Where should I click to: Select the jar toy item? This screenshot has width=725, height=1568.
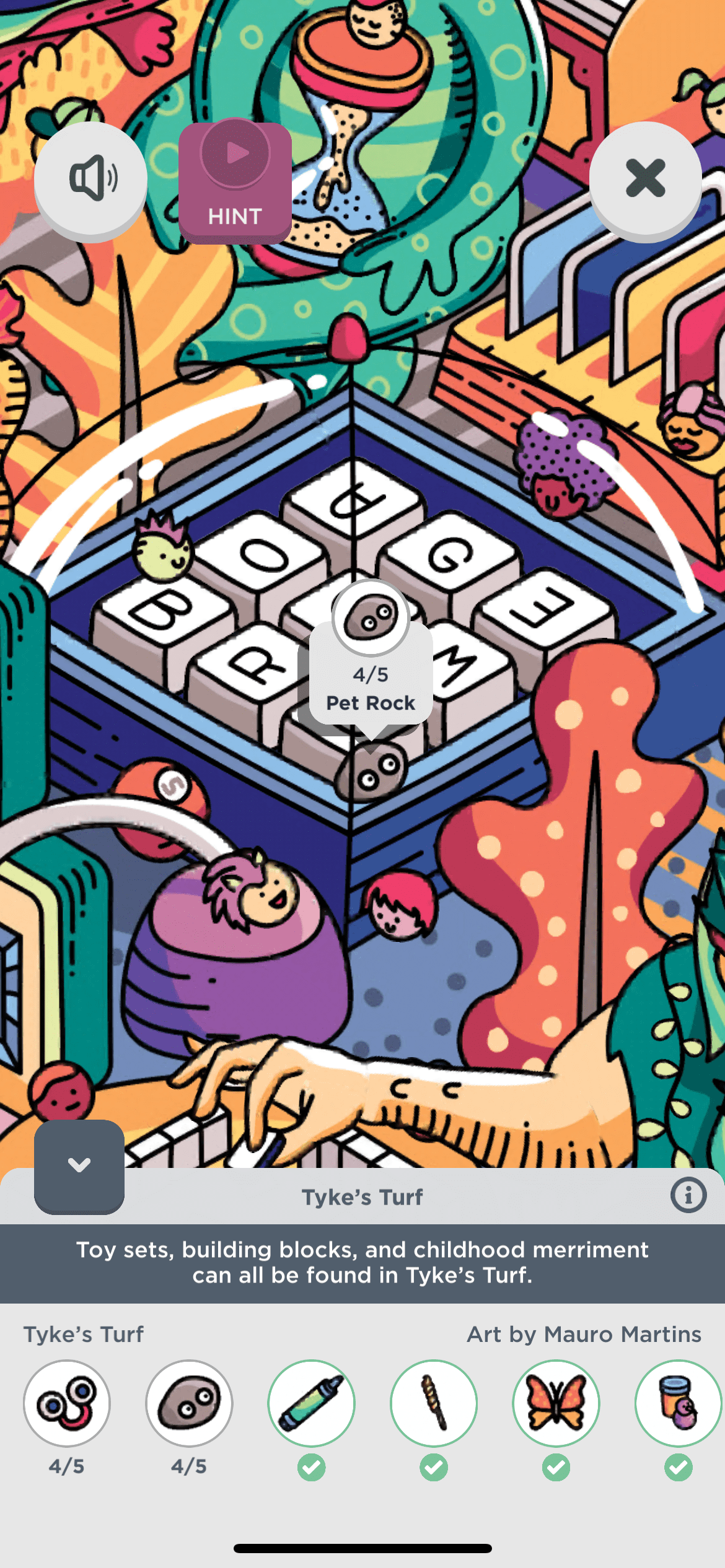click(678, 1403)
